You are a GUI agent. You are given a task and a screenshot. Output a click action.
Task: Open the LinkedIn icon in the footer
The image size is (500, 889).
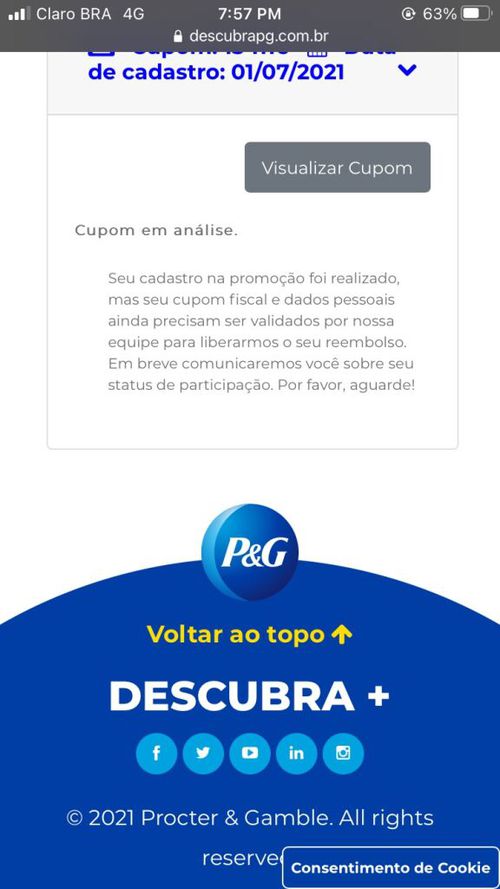coord(296,753)
